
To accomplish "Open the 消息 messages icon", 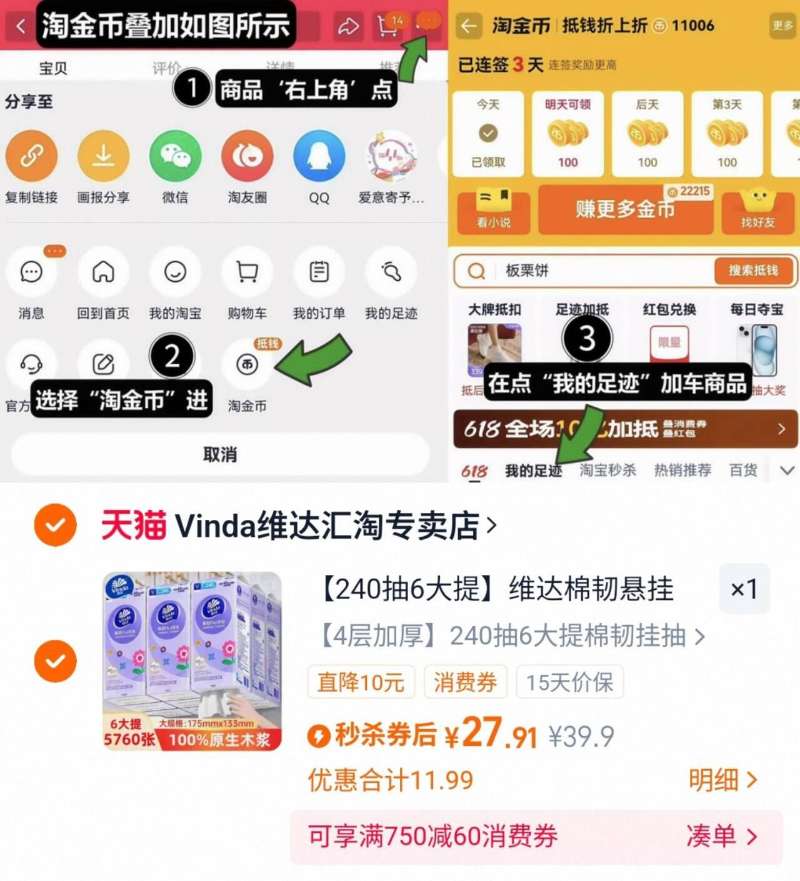I will click(33, 275).
